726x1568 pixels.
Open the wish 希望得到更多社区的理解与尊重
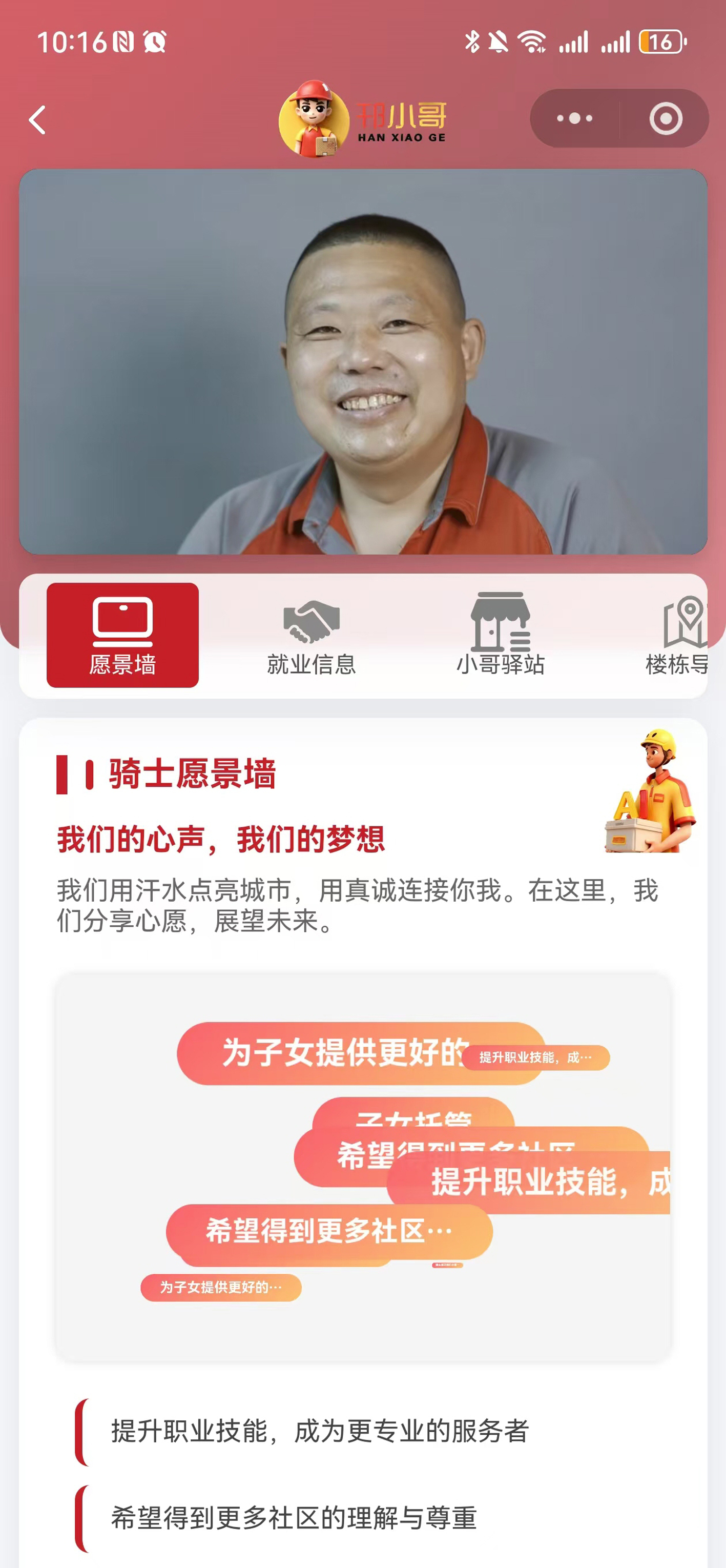(x=294, y=1518)
